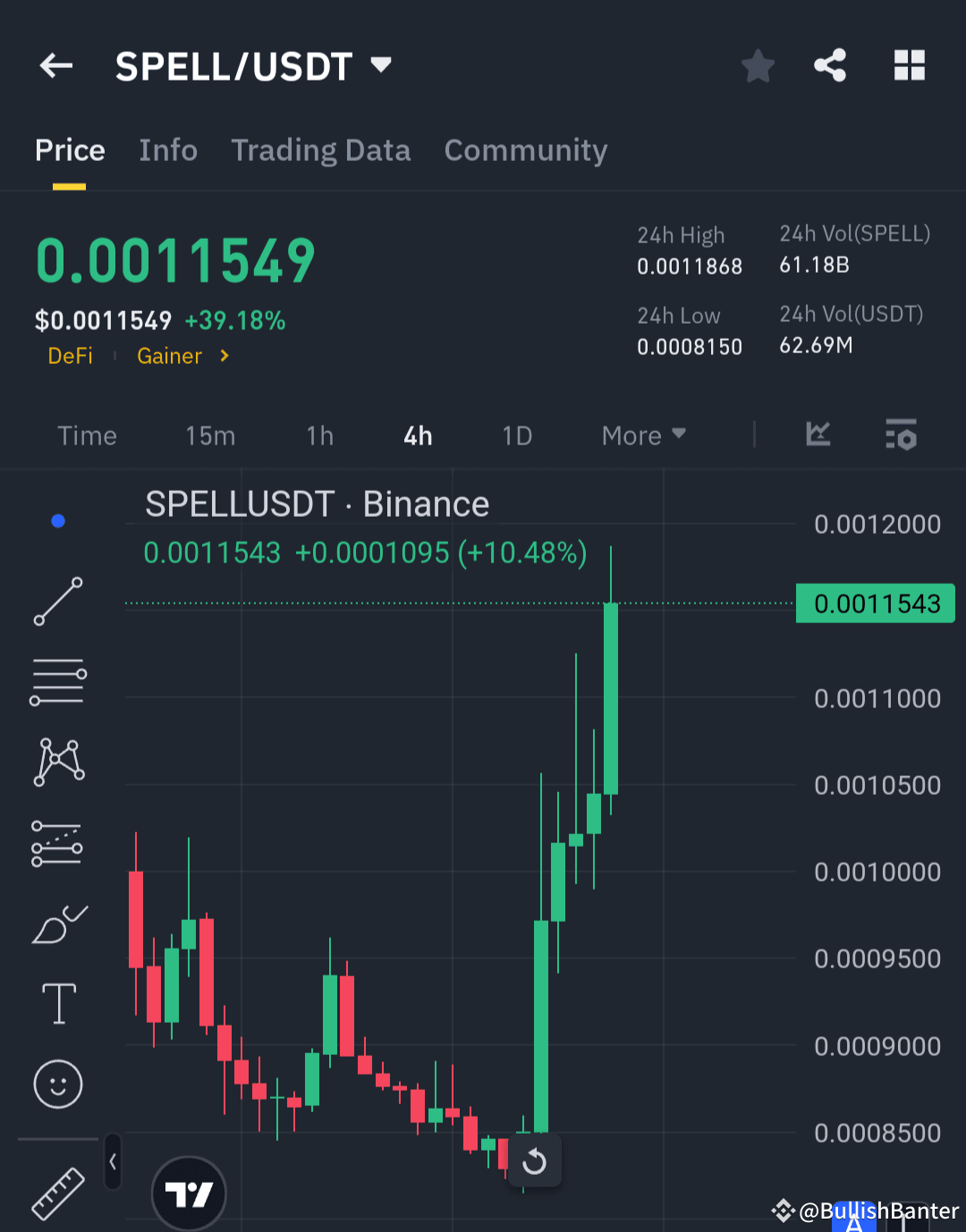Reset the chart with the refresh button
Screen dimensions: 966x1232
coord(536,1161)
